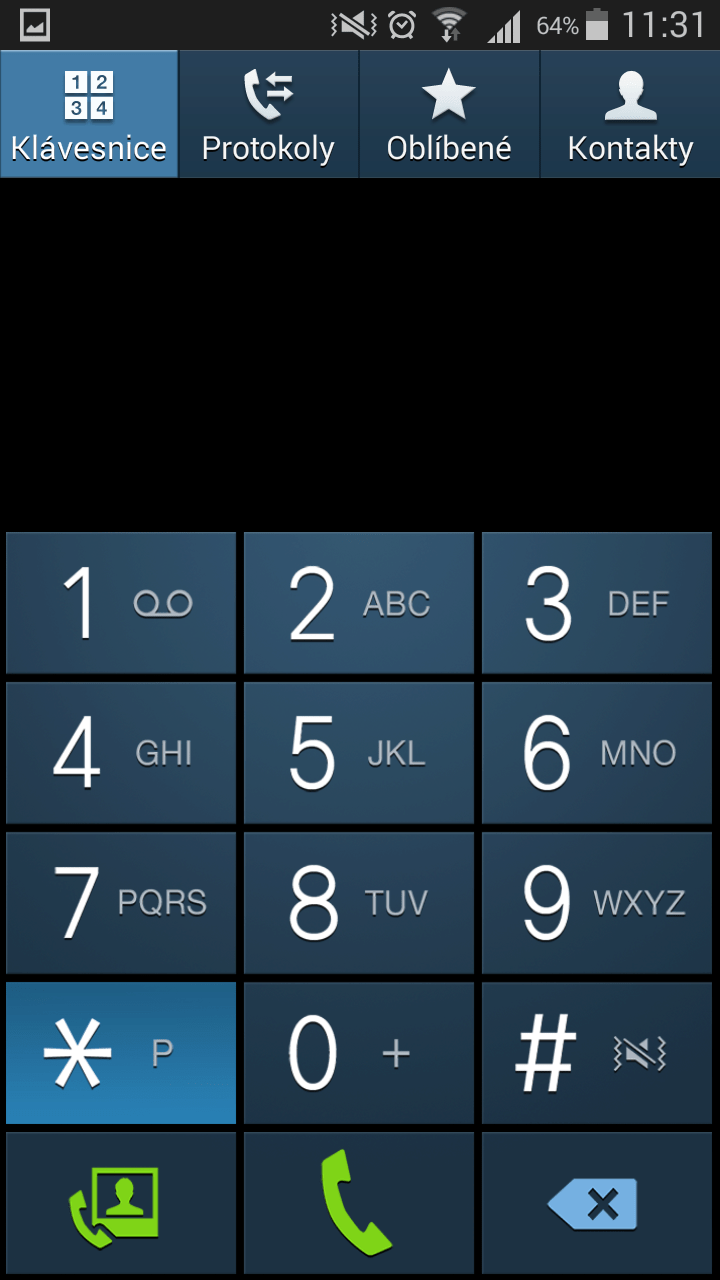This screenshot has height=1280, width=720.
Task: Enter digit 7 PQRS
Action: [121, 903]
